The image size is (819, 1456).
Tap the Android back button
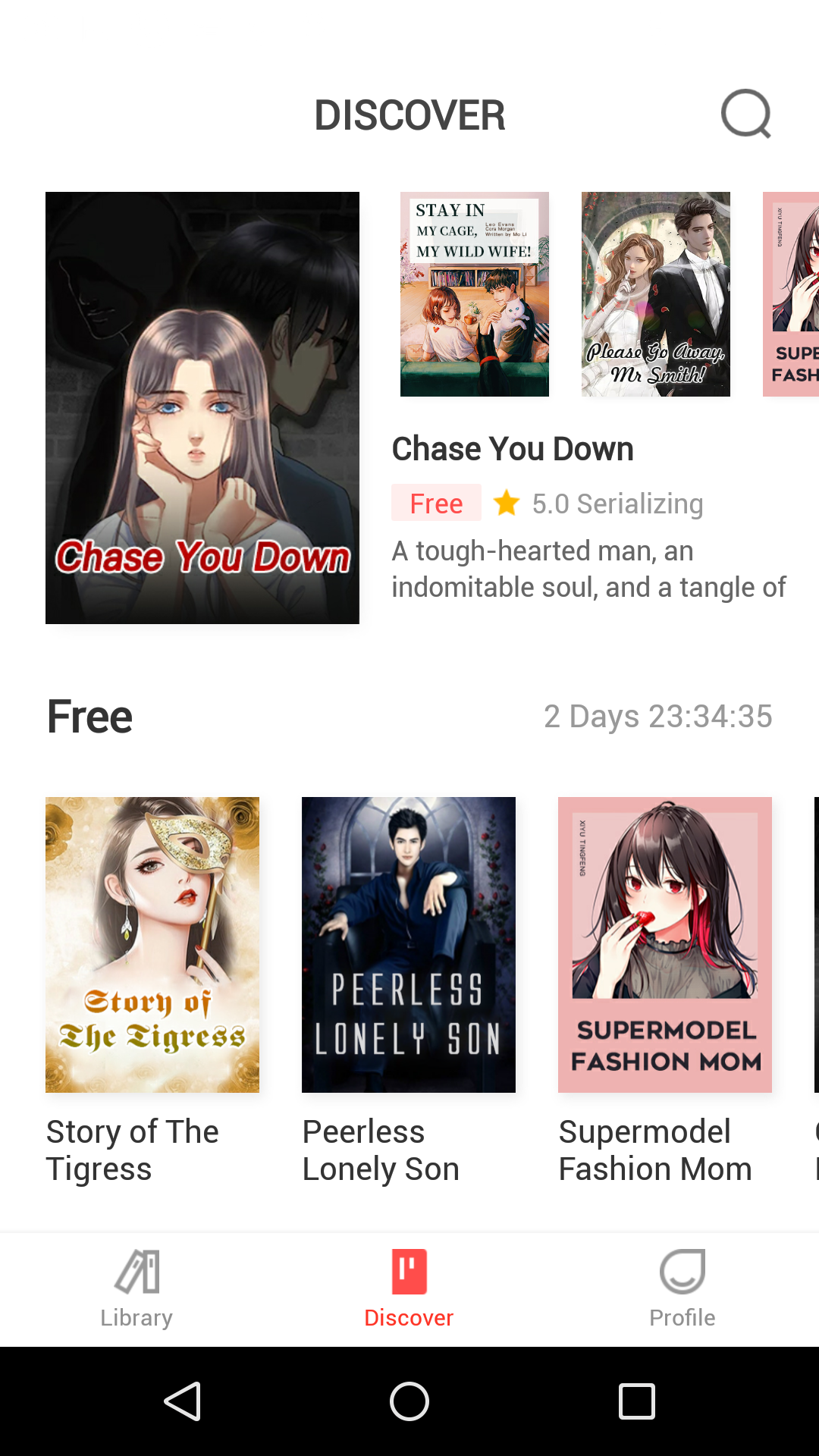(183, 1401)
